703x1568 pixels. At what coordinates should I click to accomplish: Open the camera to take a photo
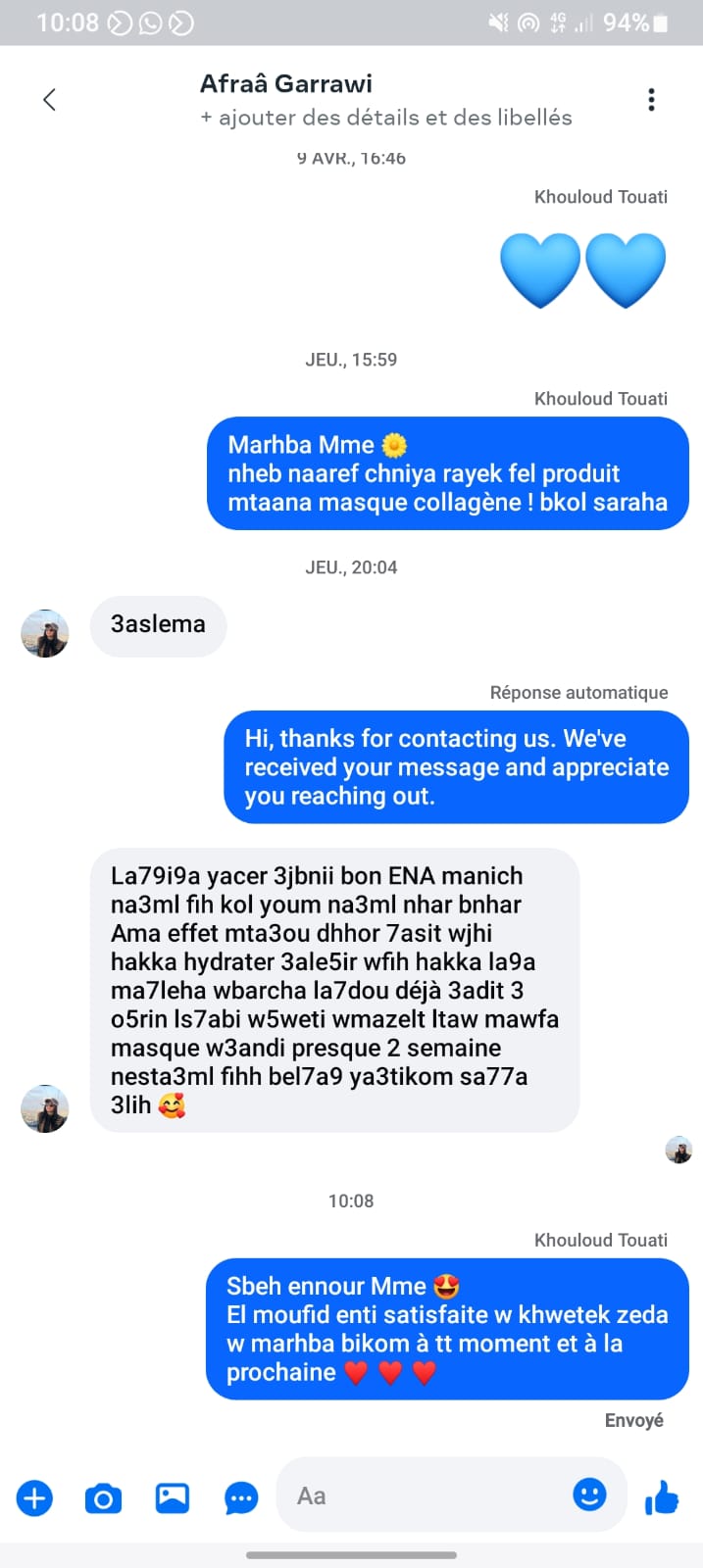(x=103, y=1497)
